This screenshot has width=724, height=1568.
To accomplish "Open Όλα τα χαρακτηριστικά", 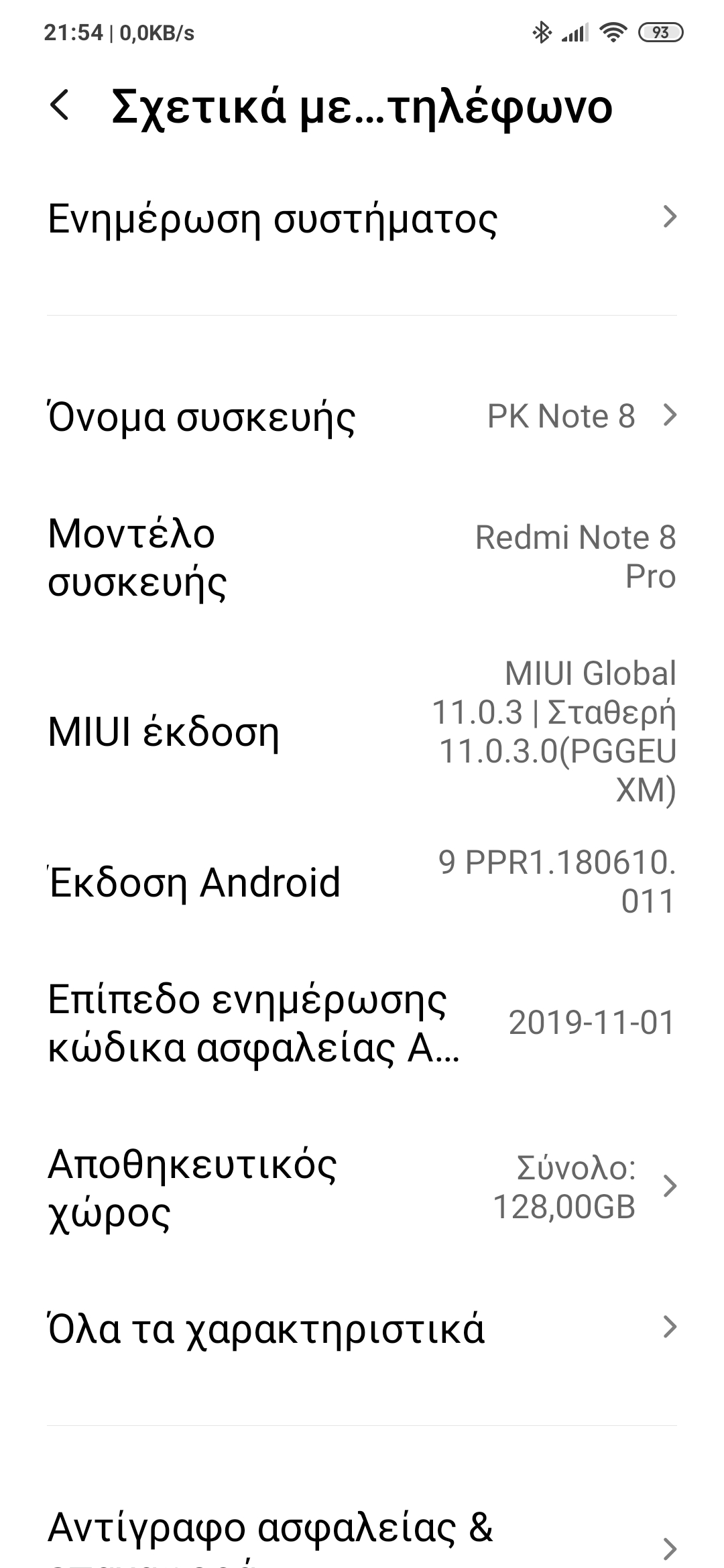I will click(x=362, y=1327).
